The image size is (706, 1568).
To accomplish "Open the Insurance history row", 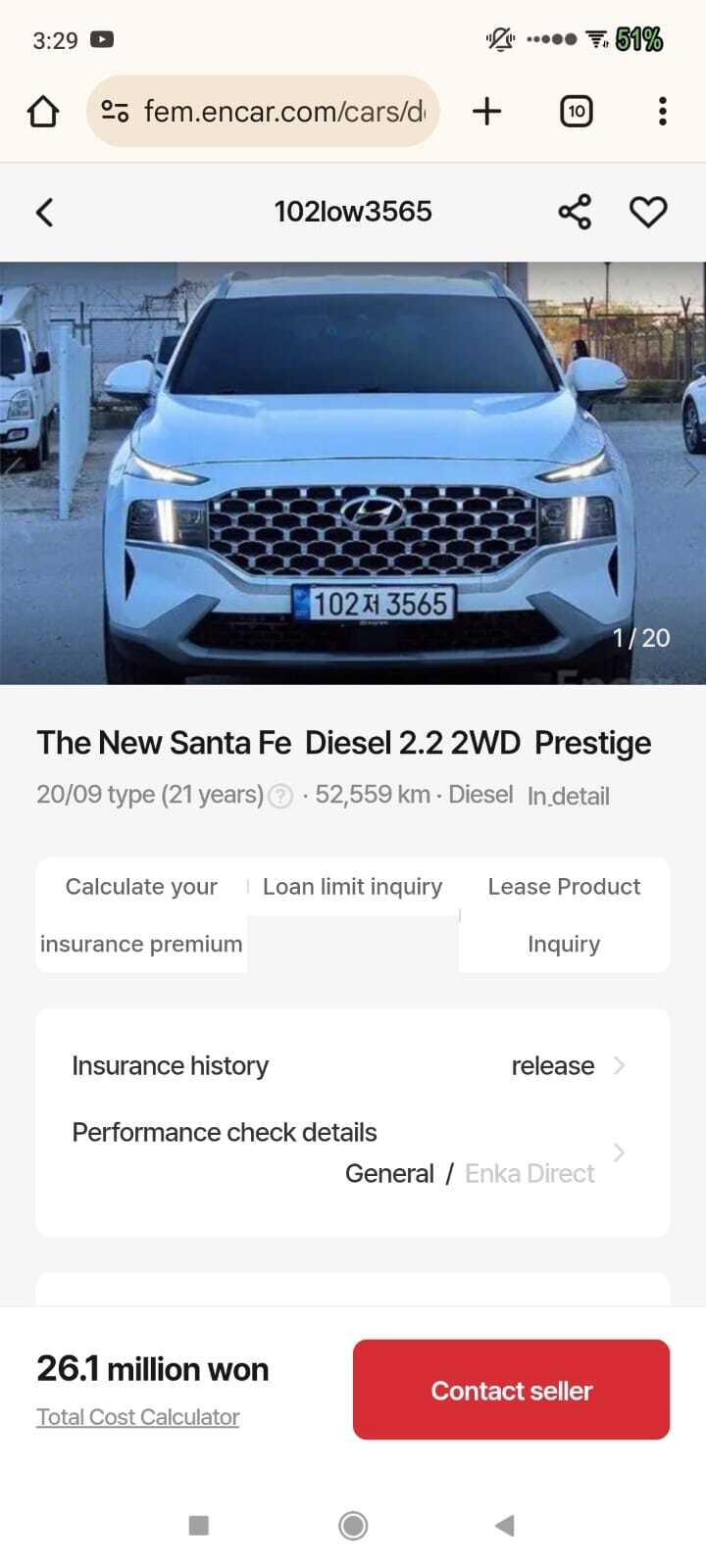I will [x=353, y=1065].
